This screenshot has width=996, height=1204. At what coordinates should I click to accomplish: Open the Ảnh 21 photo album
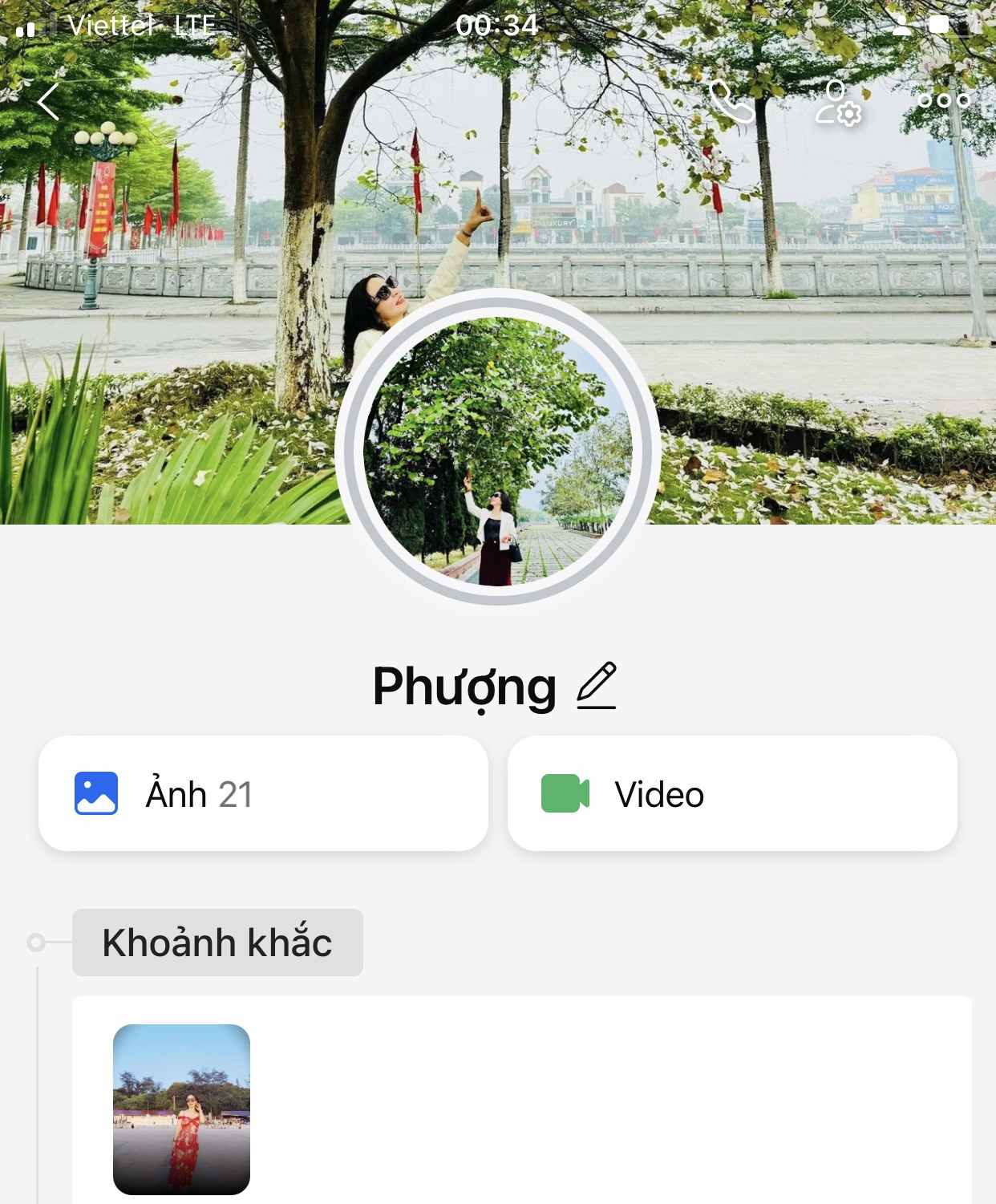tap(263, 793)
